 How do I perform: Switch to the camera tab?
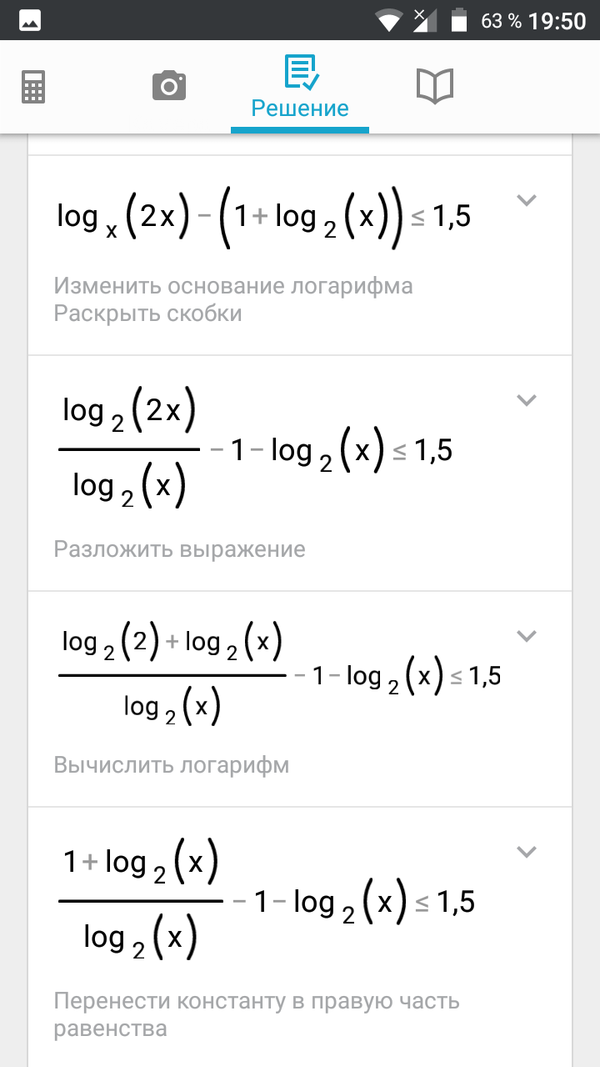[x=169, y=87]
